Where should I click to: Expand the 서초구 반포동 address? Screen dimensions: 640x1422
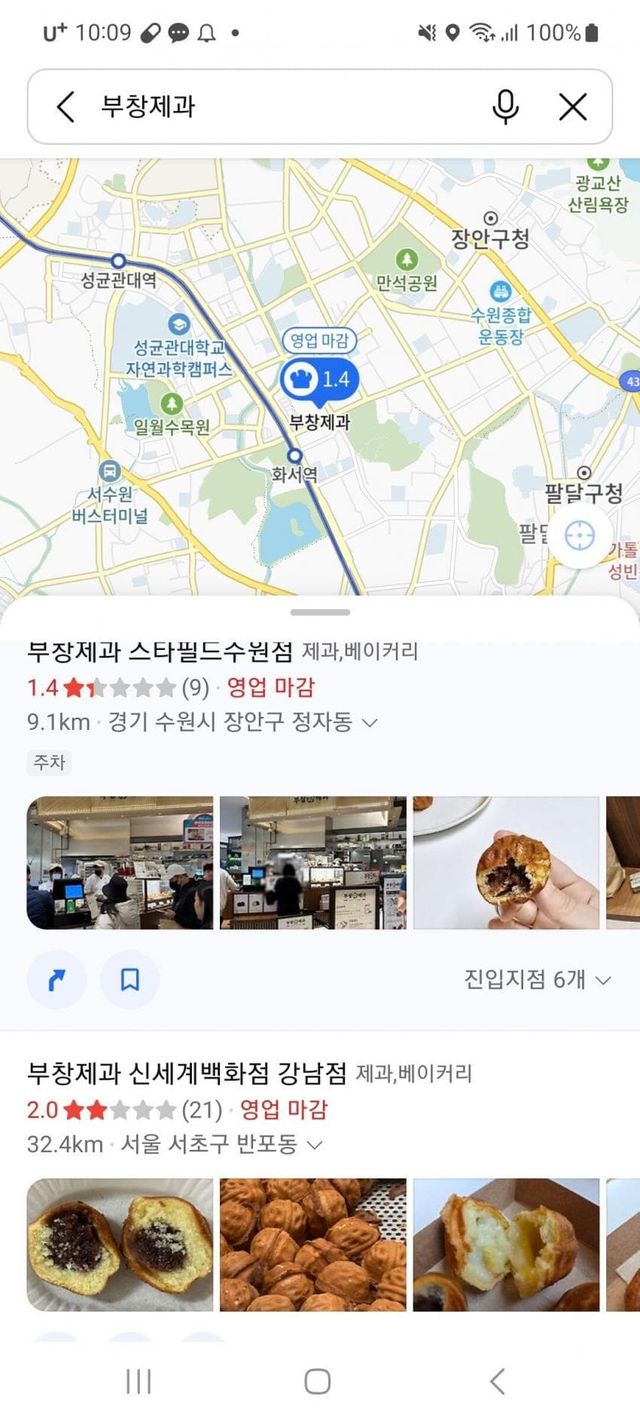[314, 1144]
